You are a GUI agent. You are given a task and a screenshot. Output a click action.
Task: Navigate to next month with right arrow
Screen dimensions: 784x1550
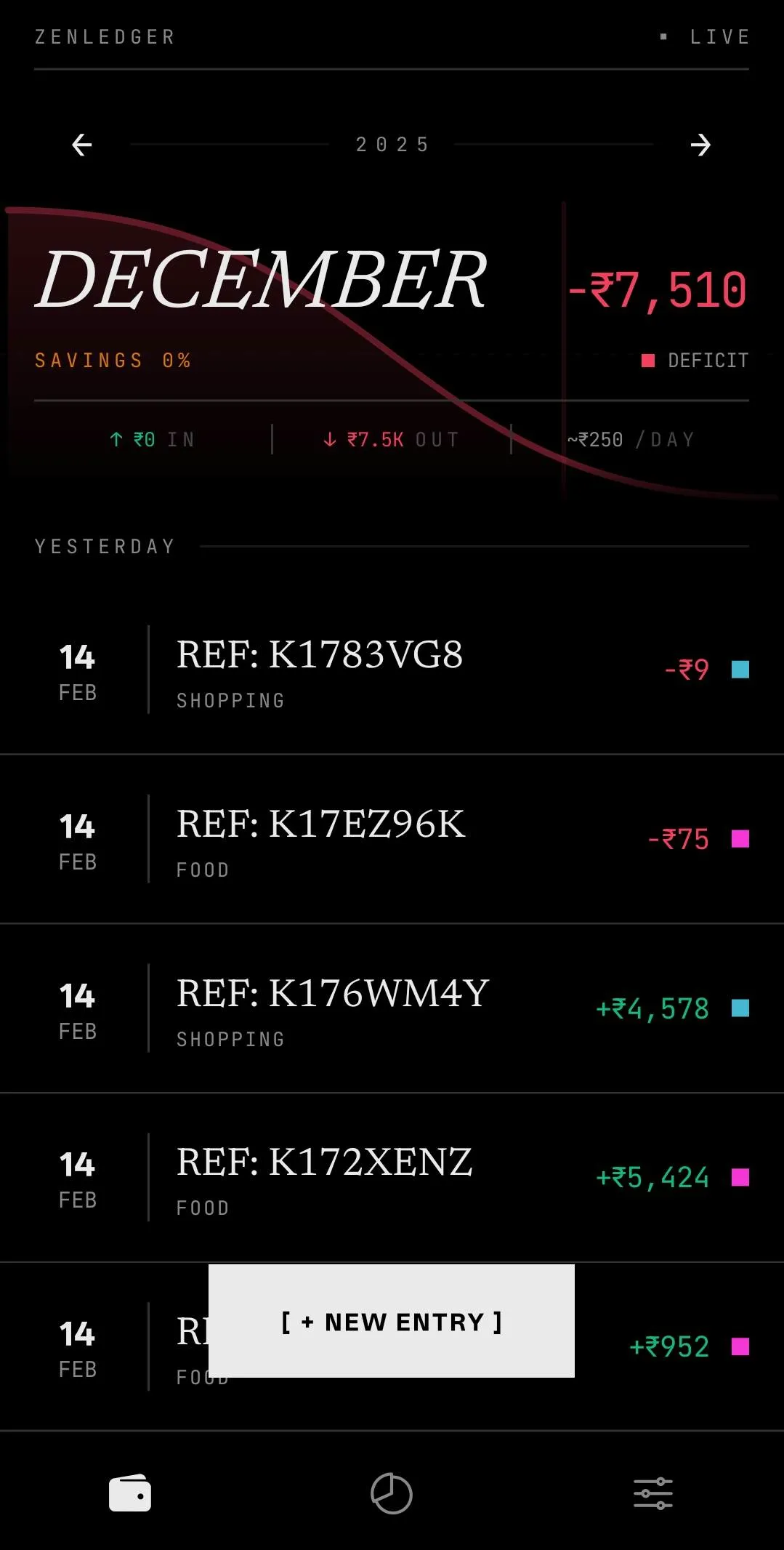[x=700, y=144]
